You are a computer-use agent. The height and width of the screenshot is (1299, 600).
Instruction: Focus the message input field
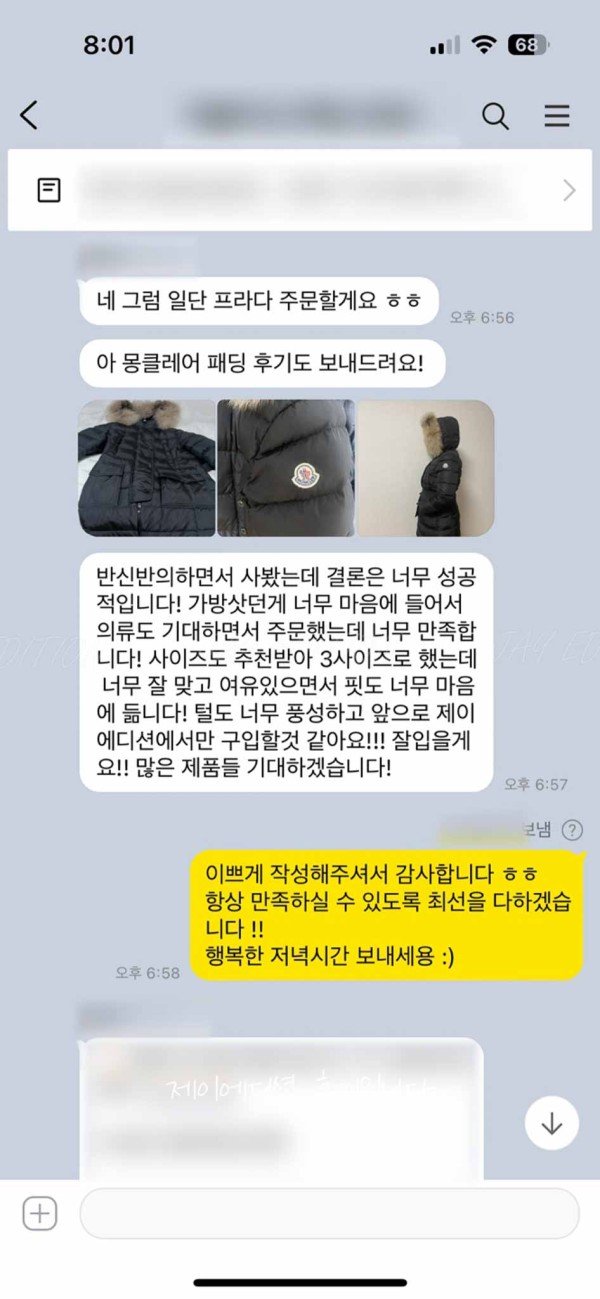(329, 1214)
